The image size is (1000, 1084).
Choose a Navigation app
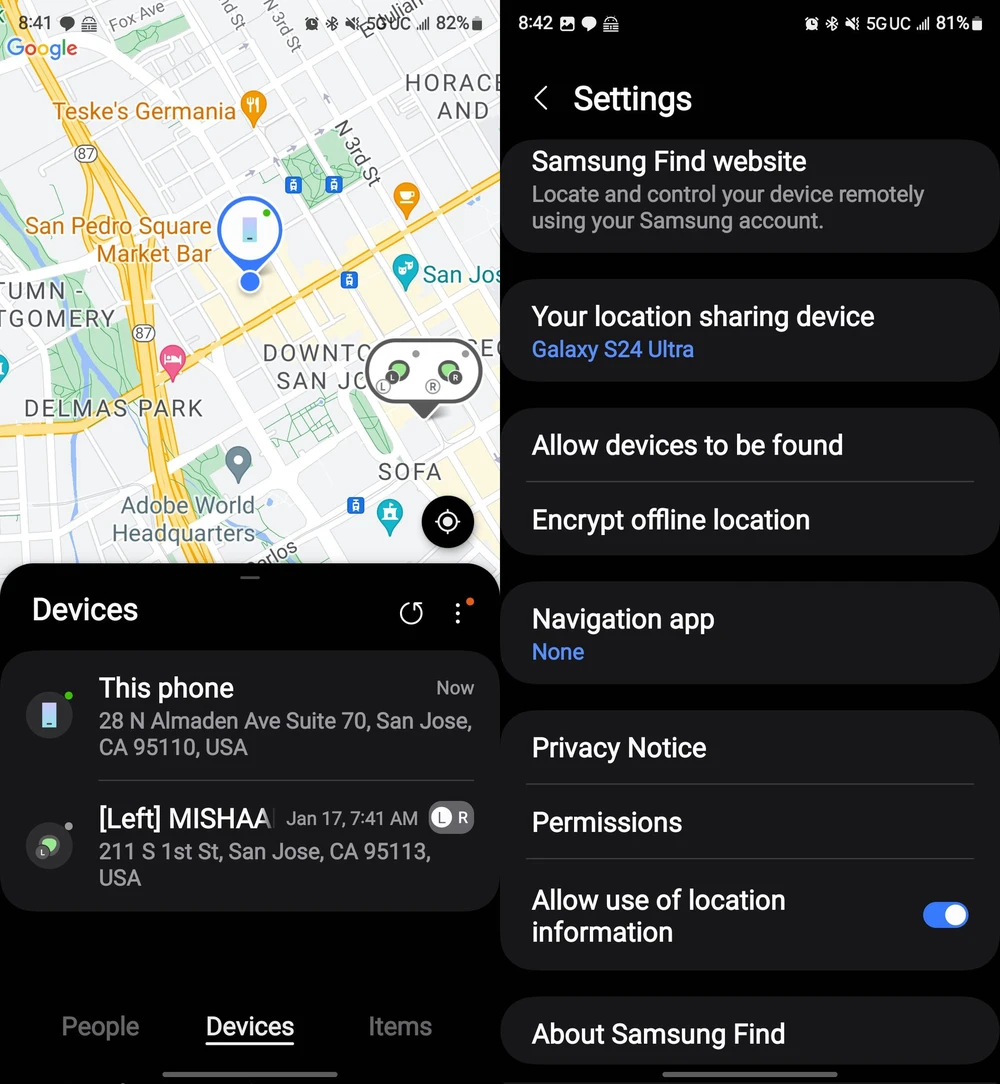(x=748, y=634)
